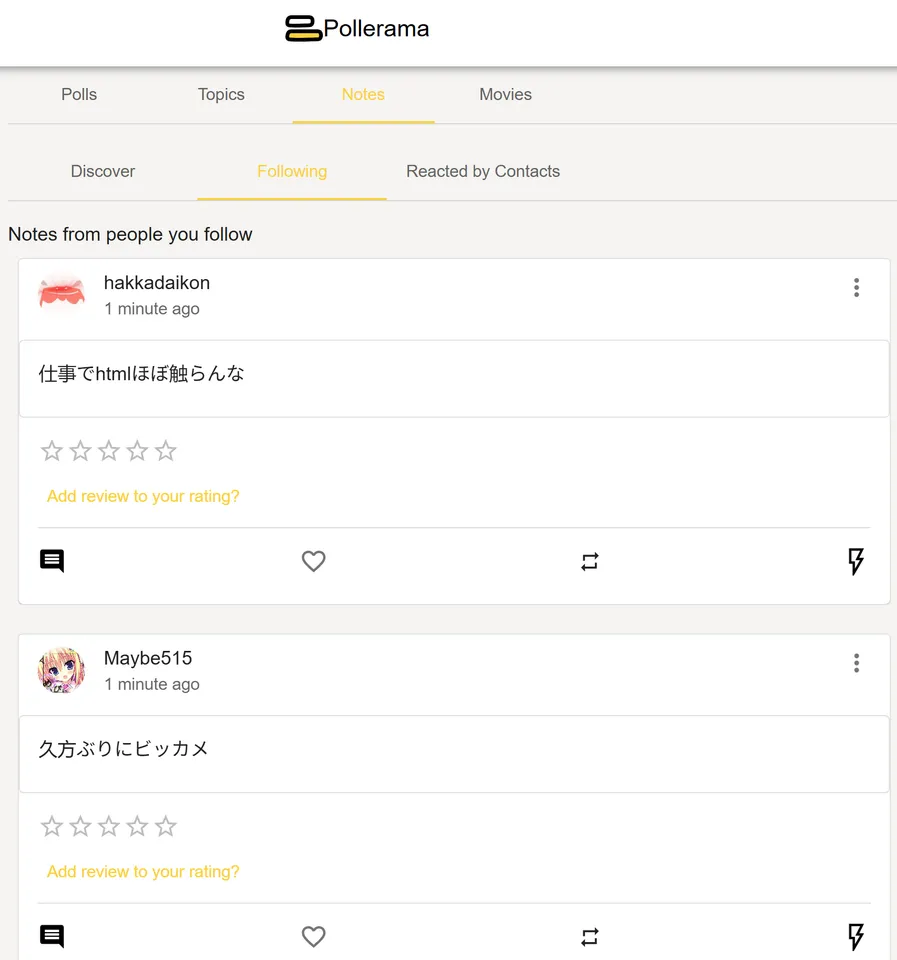Like Maybe515's note with the heart
The width and height of the screenshot is (897, 960).
[x=314, y=936]
